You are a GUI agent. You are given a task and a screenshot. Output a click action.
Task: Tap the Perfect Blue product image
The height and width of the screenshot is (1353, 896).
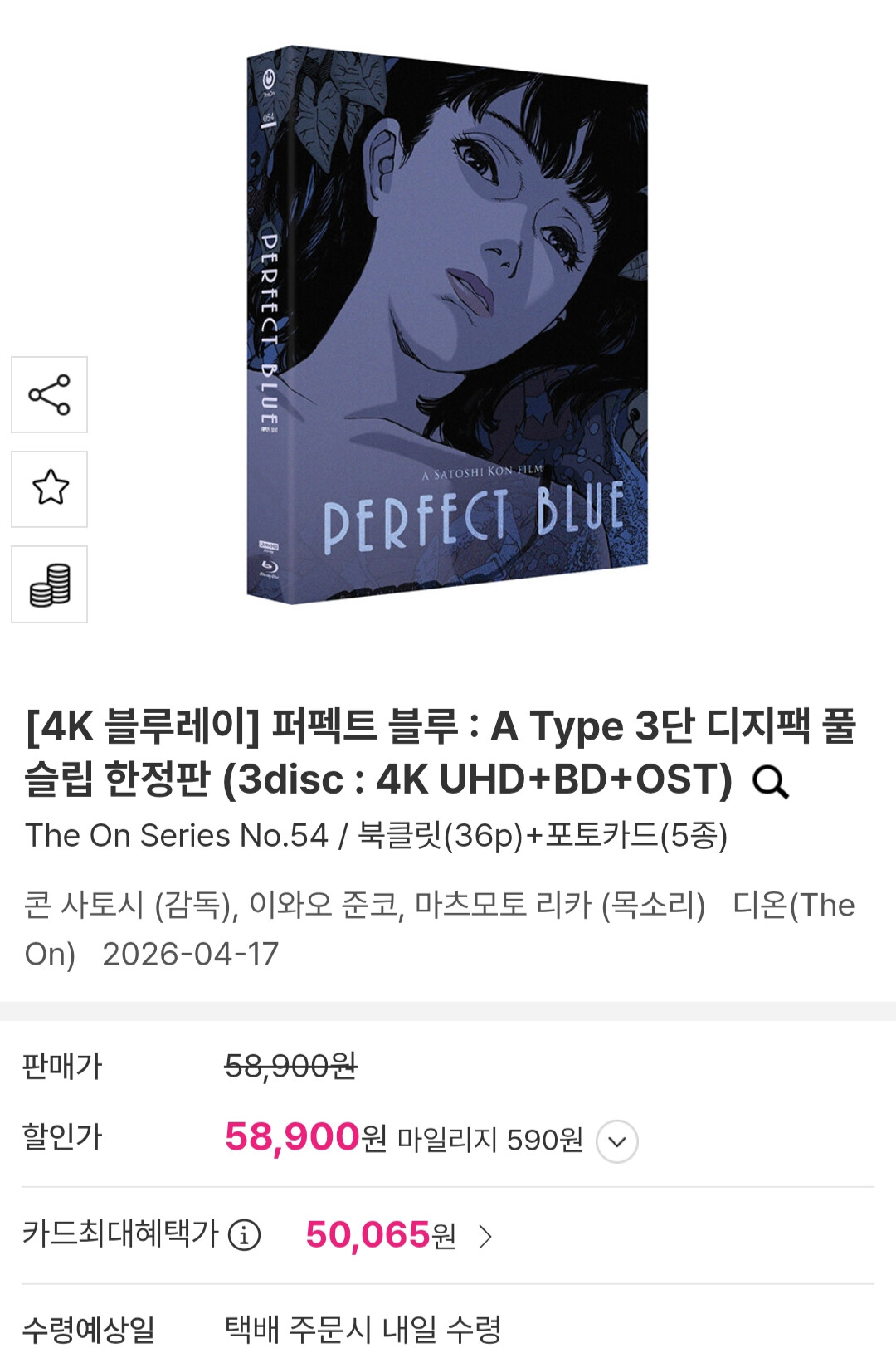tap(447, 325)
